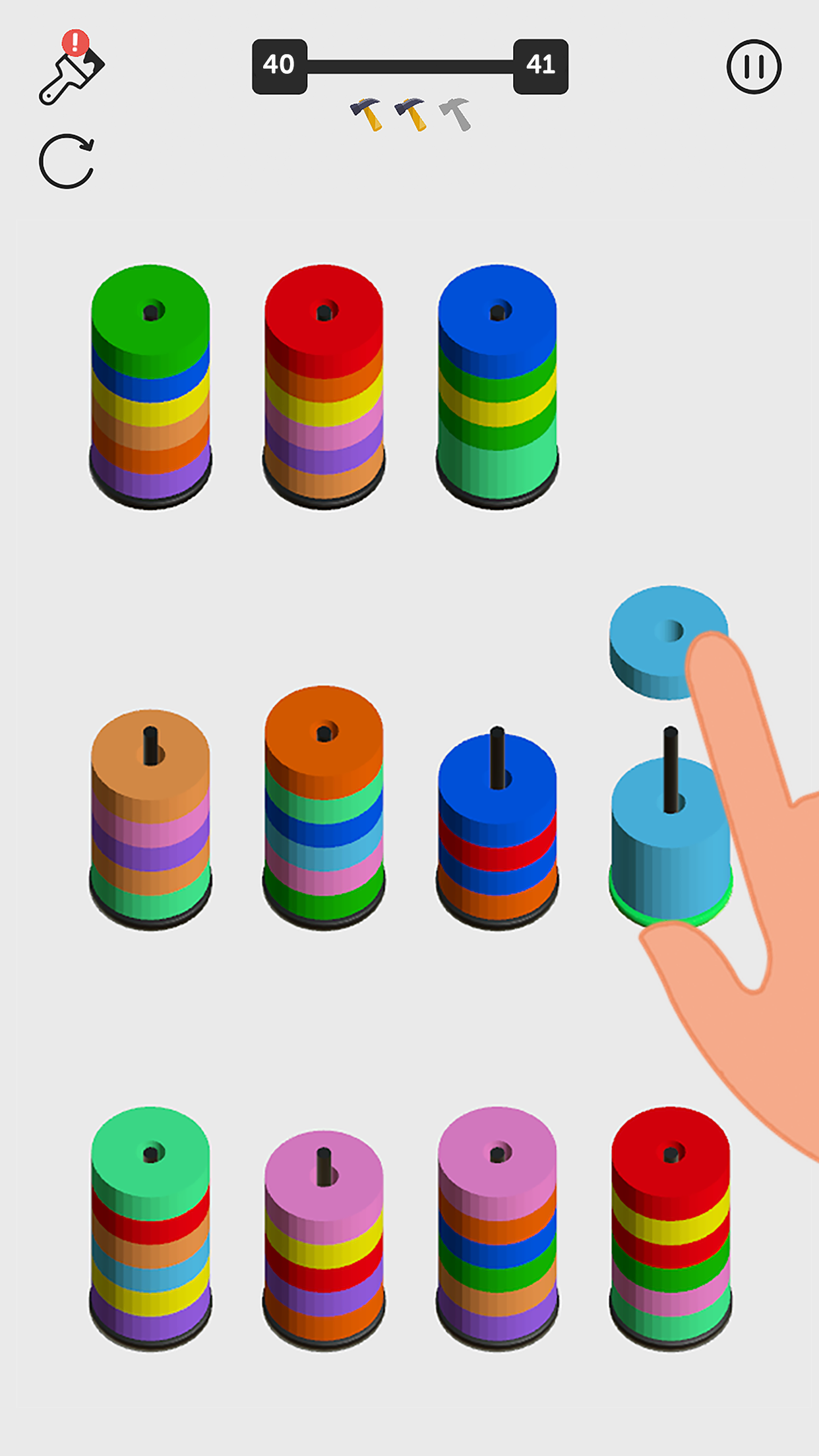The width and height of the screenshot is (819, 1456).
Task: Restart the level with the circular arrow
Action: tap(66, 162)
